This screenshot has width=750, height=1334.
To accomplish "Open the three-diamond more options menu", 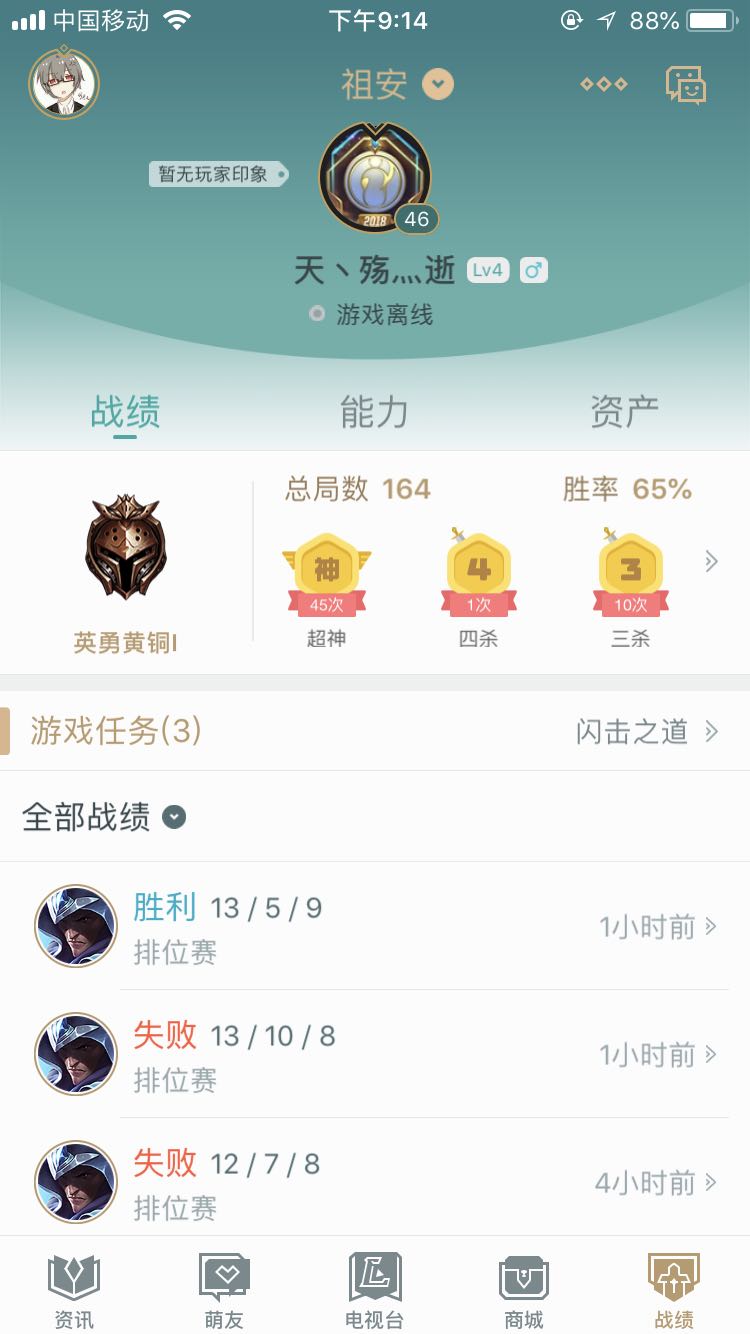I will [x=603, y=84].
